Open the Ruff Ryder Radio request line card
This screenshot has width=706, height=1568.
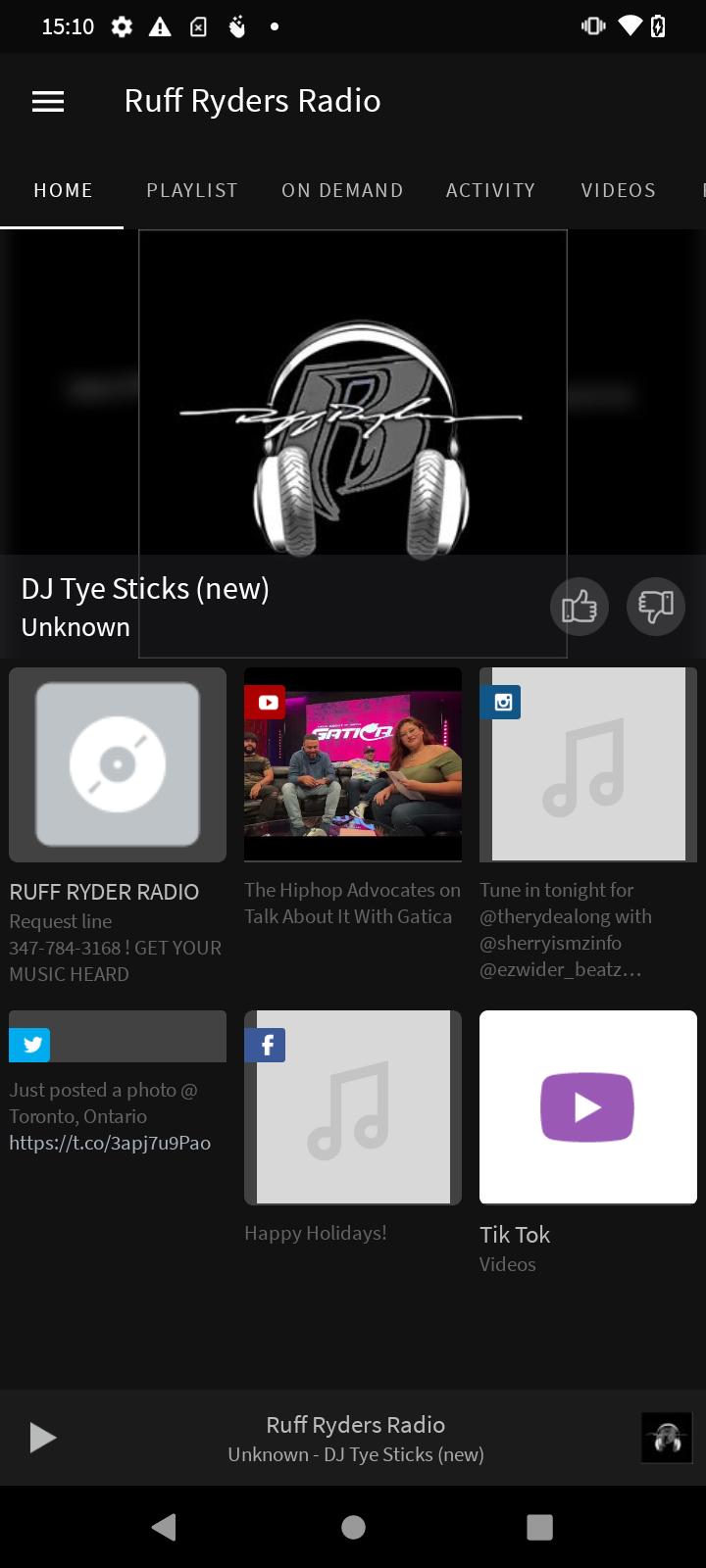118,828
